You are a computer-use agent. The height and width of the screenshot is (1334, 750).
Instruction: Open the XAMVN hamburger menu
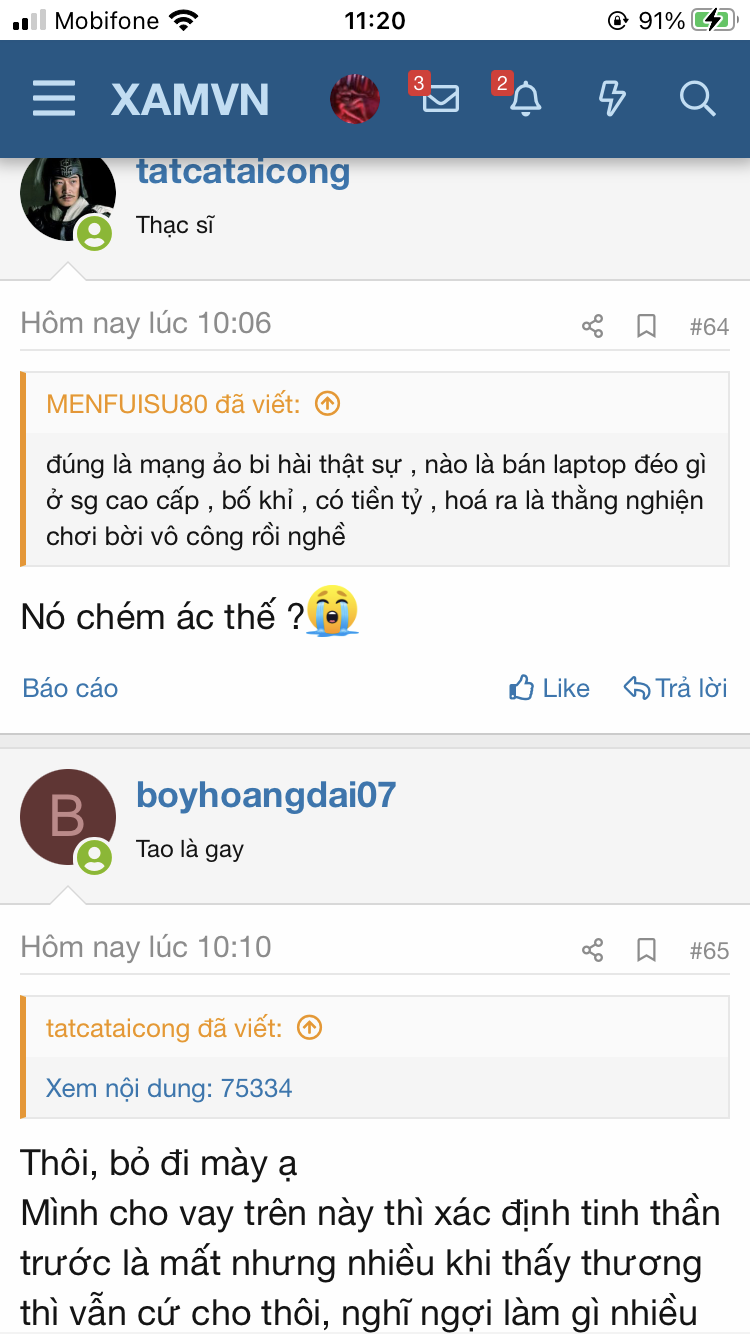(x=53, y=98)
